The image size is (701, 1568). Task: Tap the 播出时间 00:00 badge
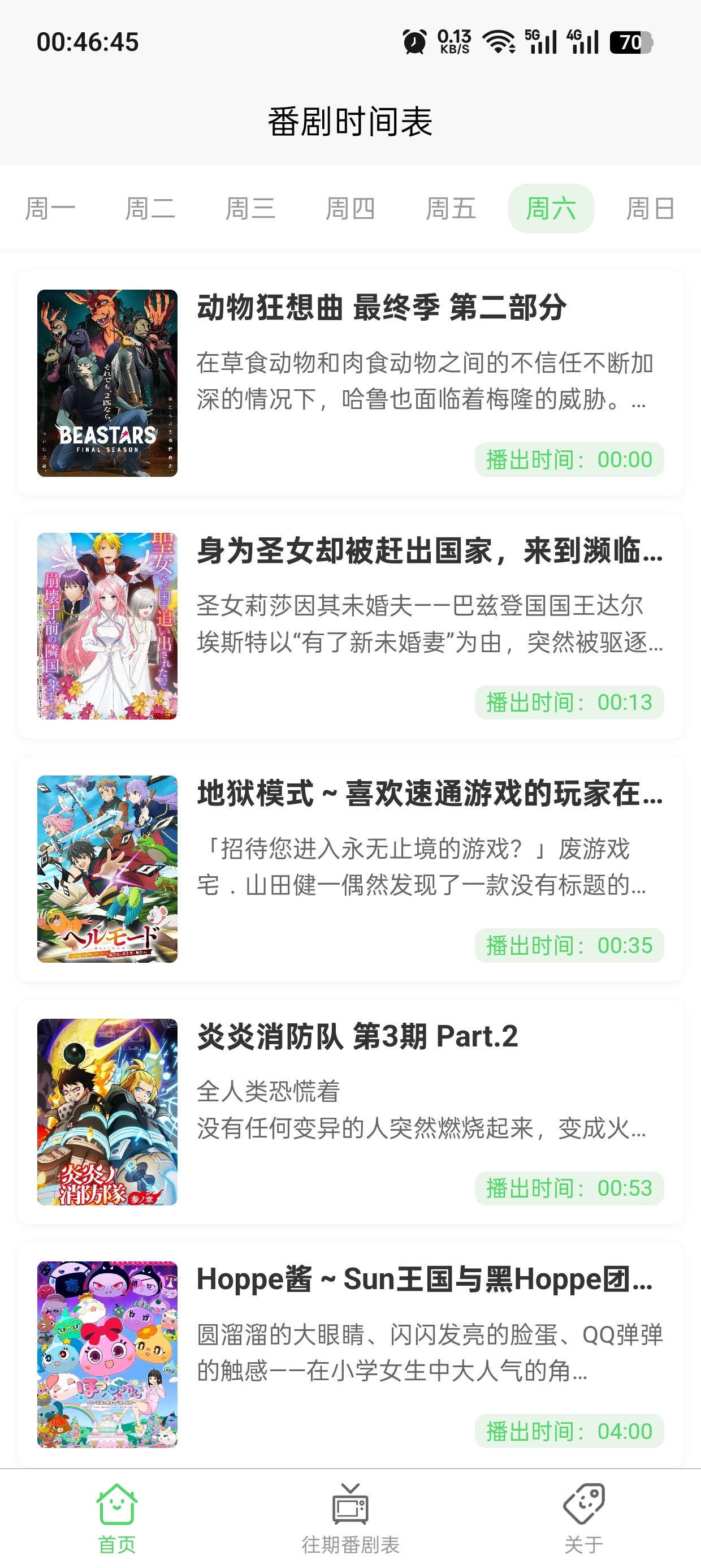pos(567,459)
